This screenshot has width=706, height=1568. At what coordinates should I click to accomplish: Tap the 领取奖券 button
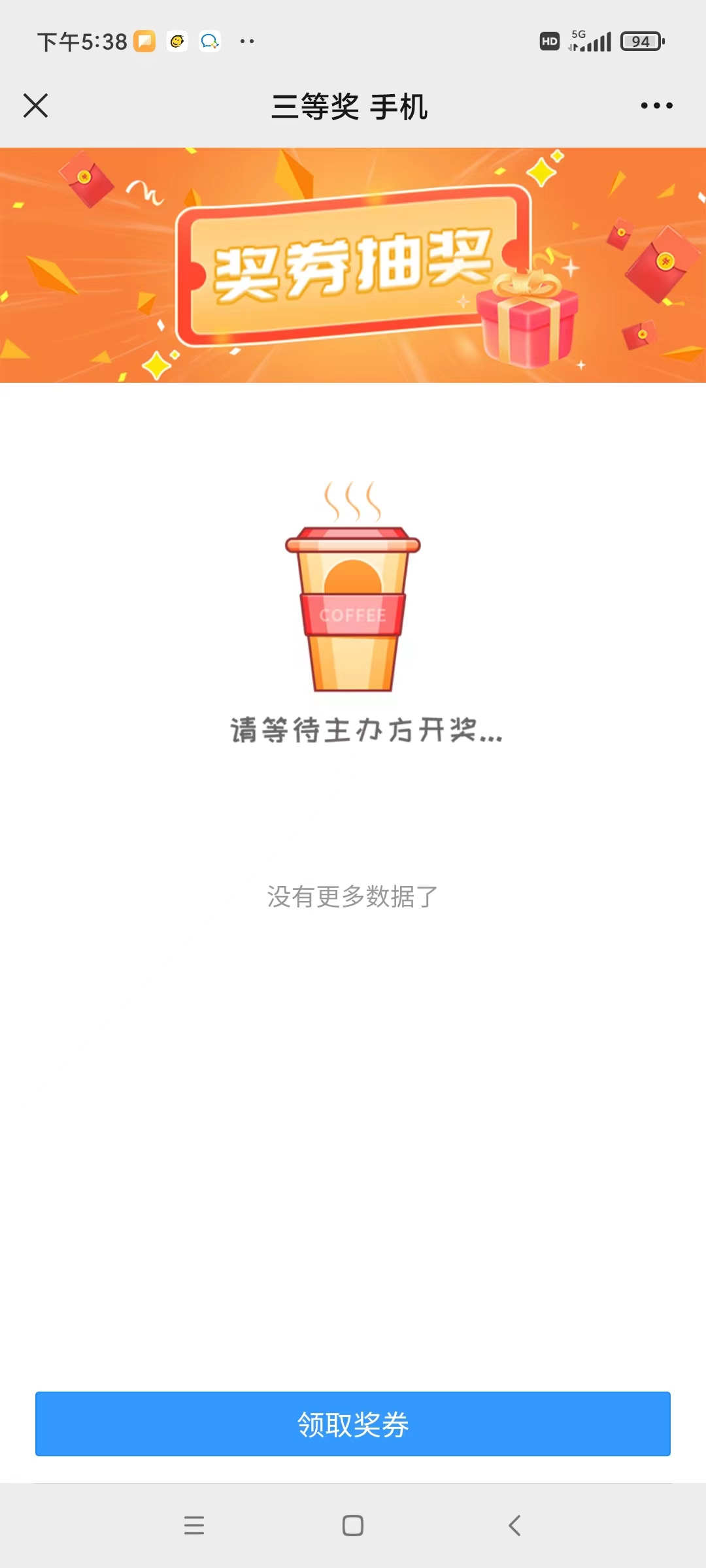click(353, 1424)
